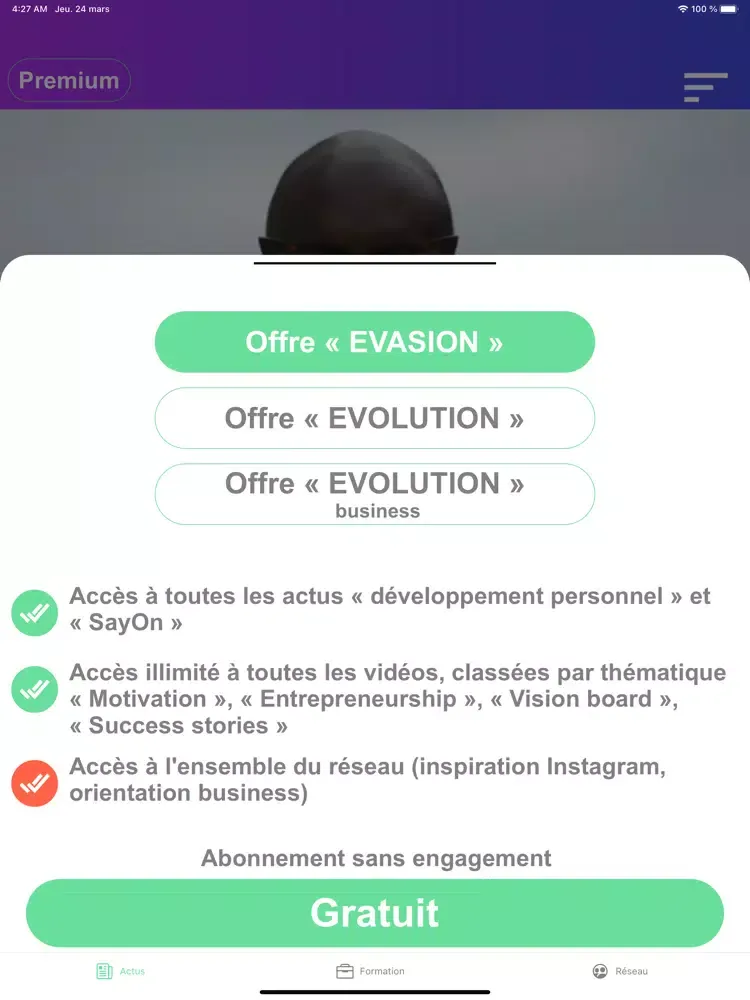Subscribe with the Gratuit button
The height and width of the screenshot is (1000, 750).
pos(375,913)
